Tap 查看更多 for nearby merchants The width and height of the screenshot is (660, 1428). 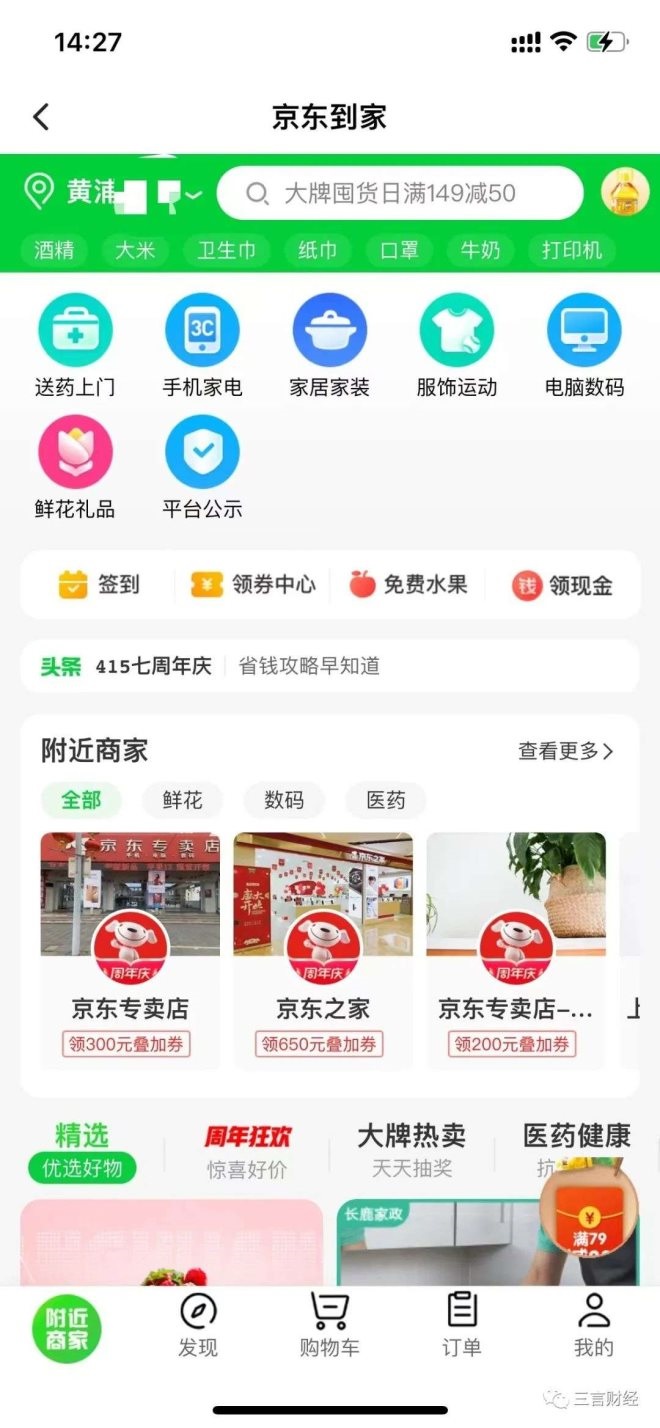click(x=565, y=751)
